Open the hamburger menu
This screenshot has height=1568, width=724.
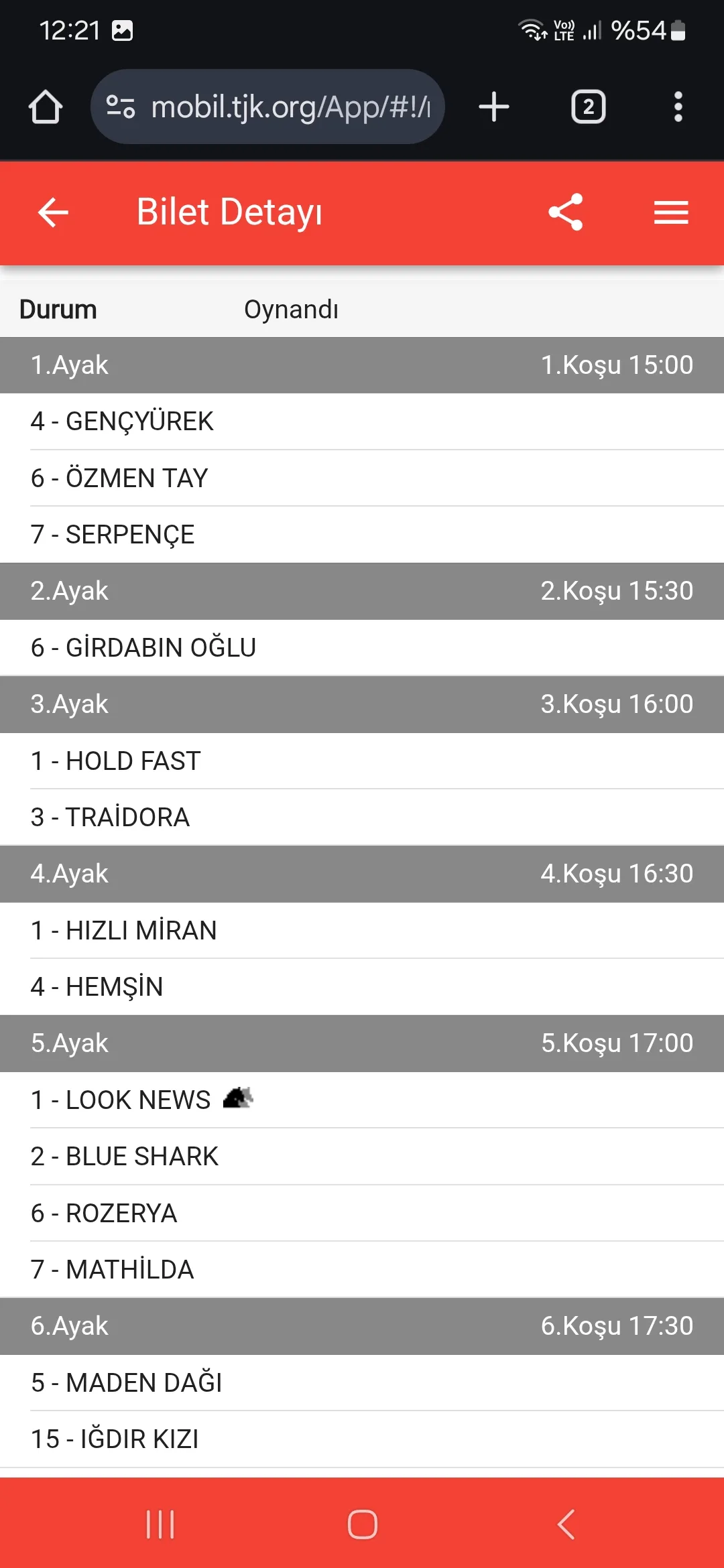[671, 212]
